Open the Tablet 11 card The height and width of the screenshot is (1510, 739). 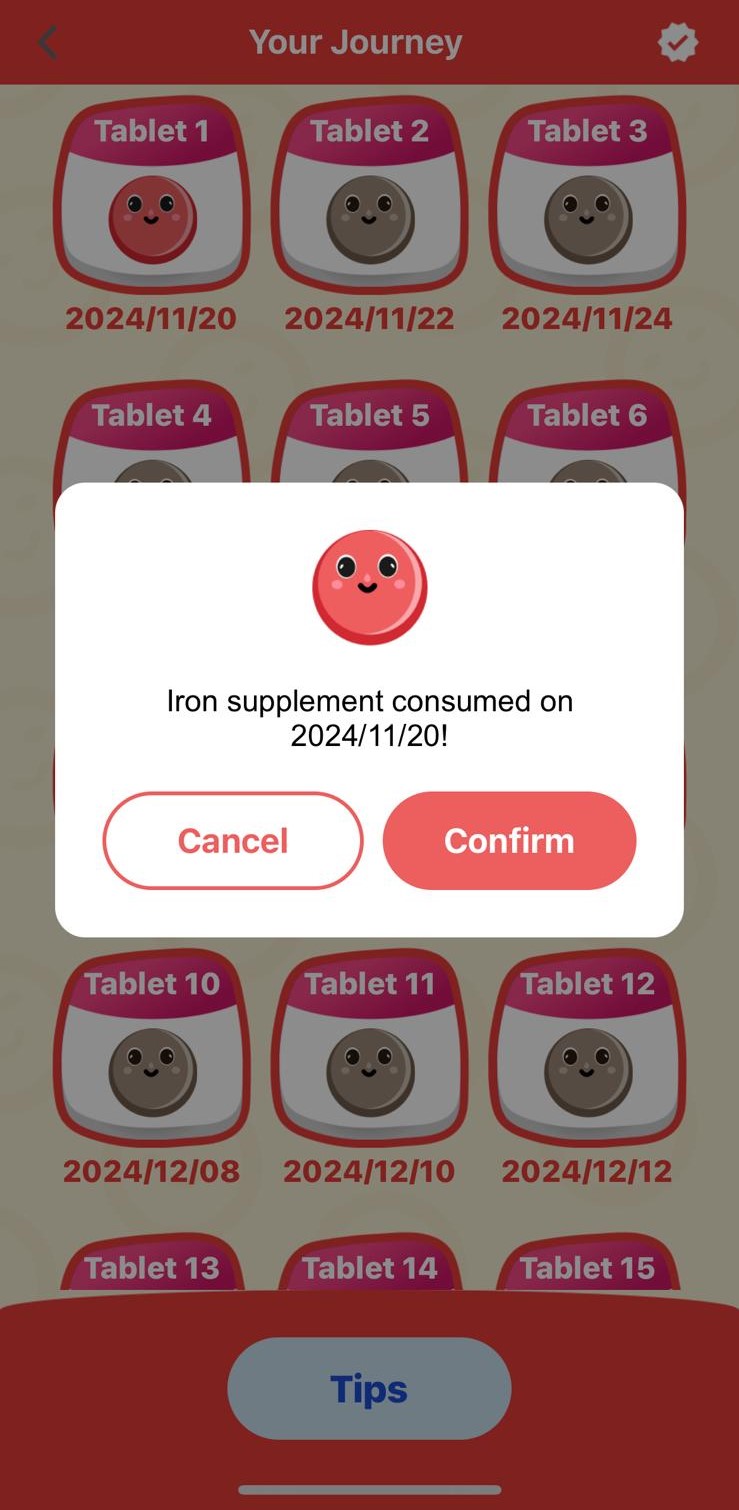click(x=369, y=1050)
